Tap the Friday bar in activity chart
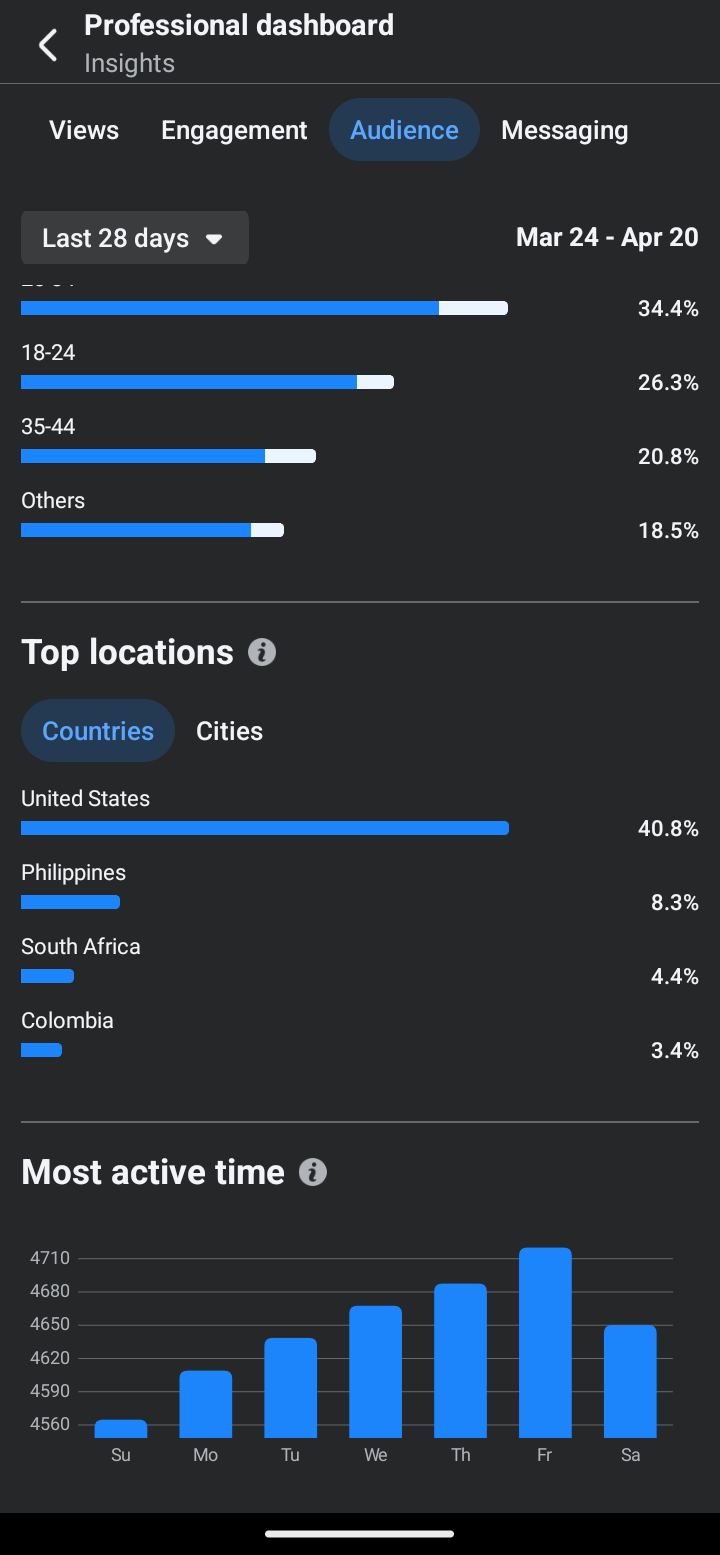Image resolution: width=720 pixels, height=1555 pixels. (x=545, y=1342)
